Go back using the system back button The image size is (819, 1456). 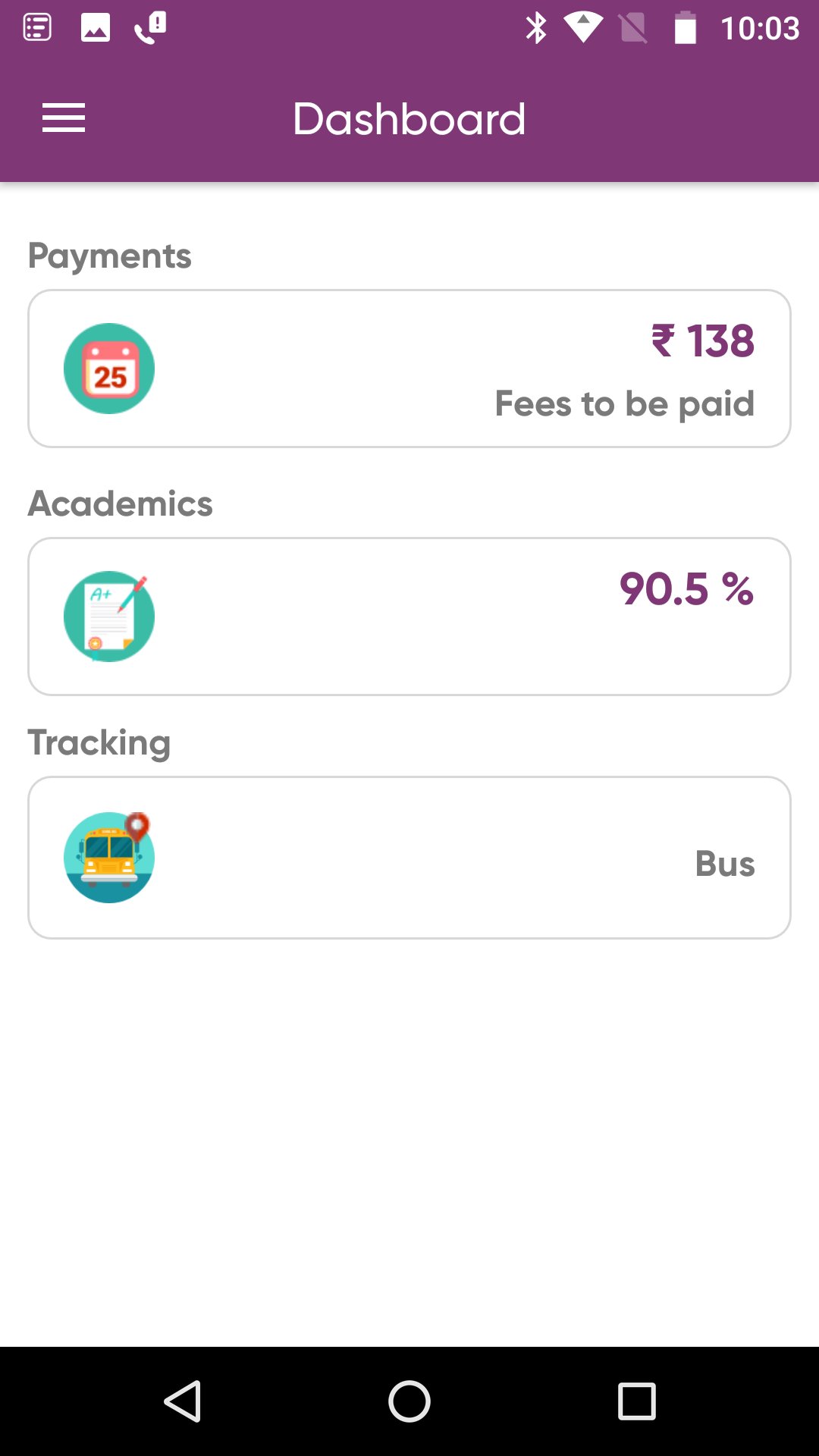tap(183, 1401)
